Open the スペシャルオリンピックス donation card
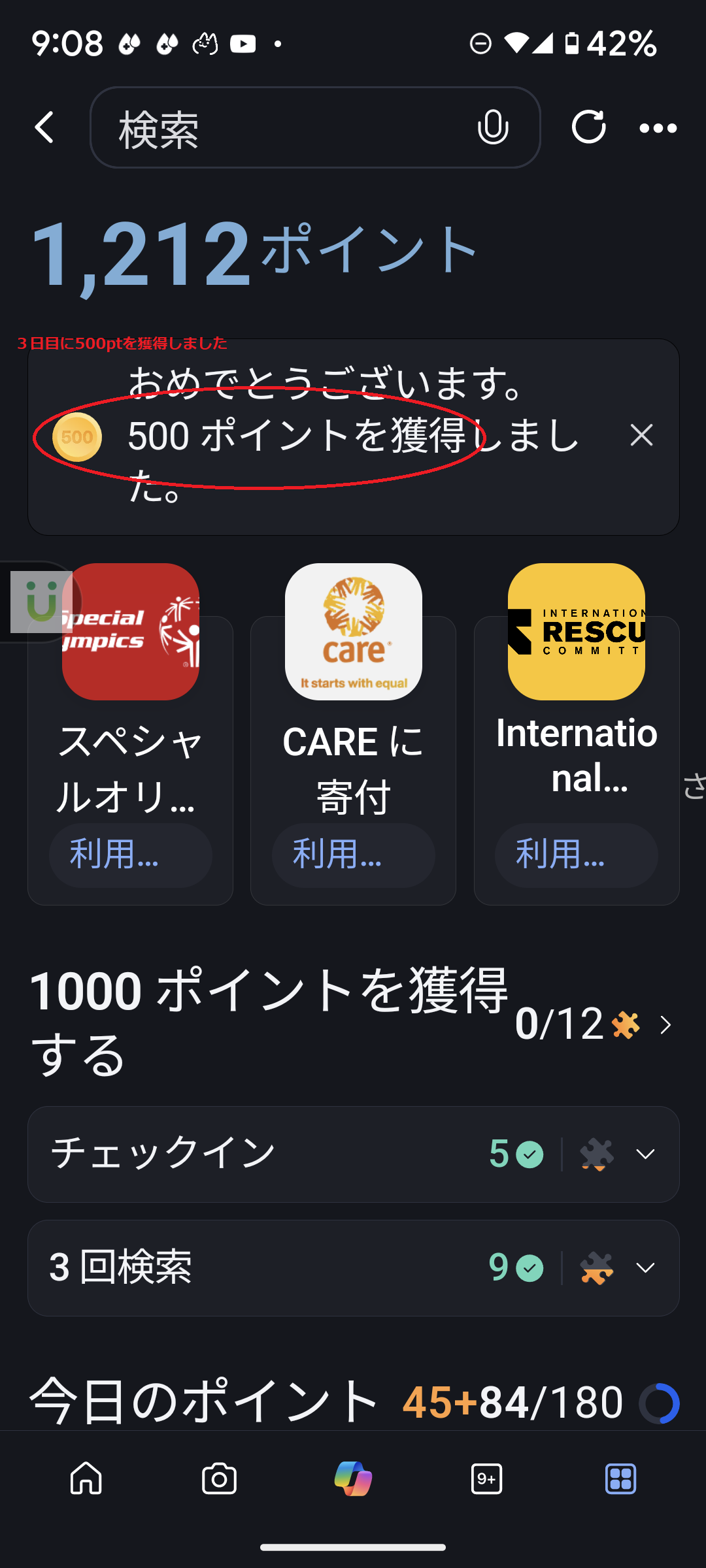Screen dimensions: 706x1568 tap(131, 734)
